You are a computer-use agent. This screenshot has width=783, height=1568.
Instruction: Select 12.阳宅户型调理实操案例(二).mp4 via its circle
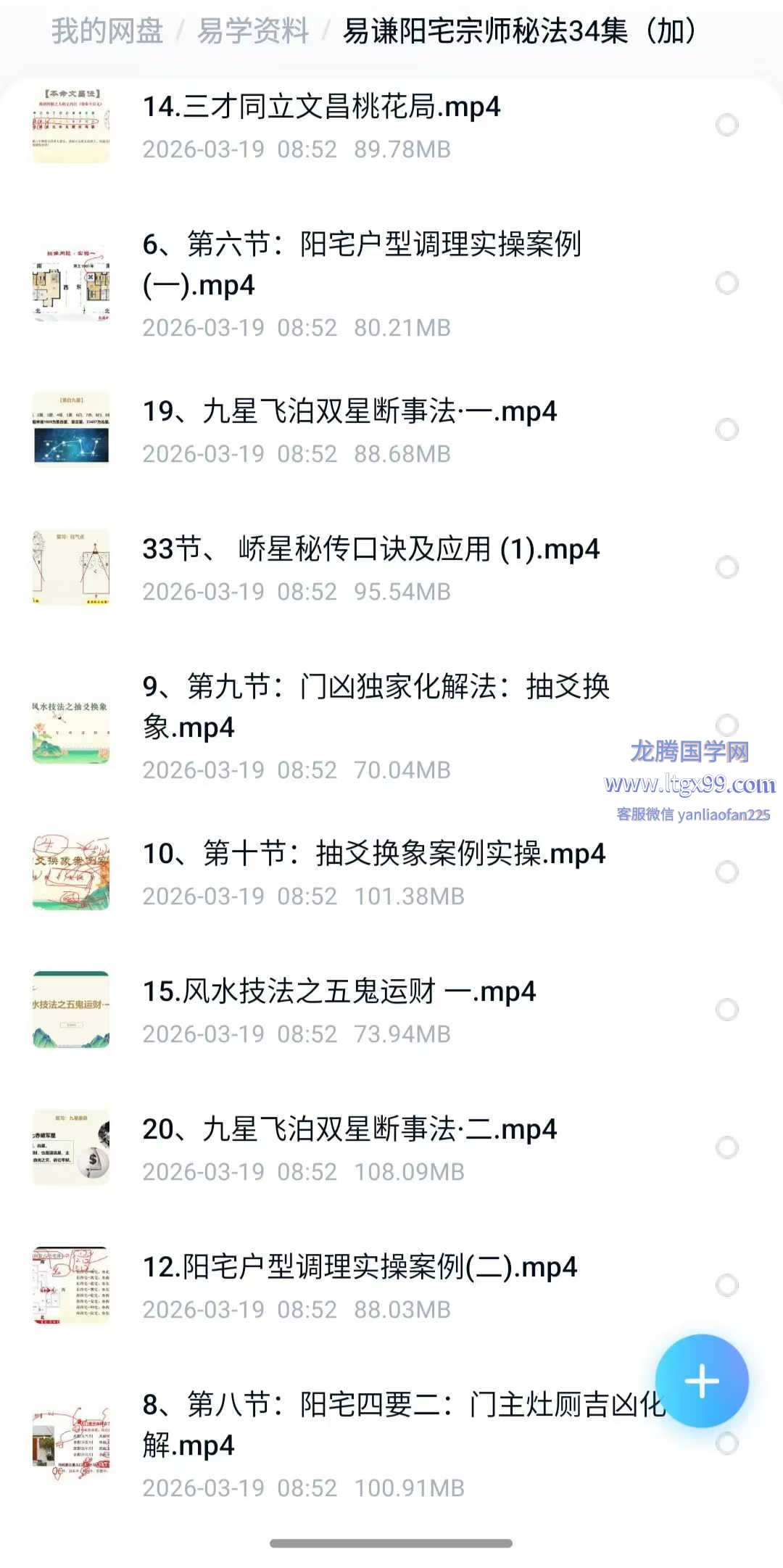coord(726,1285)
